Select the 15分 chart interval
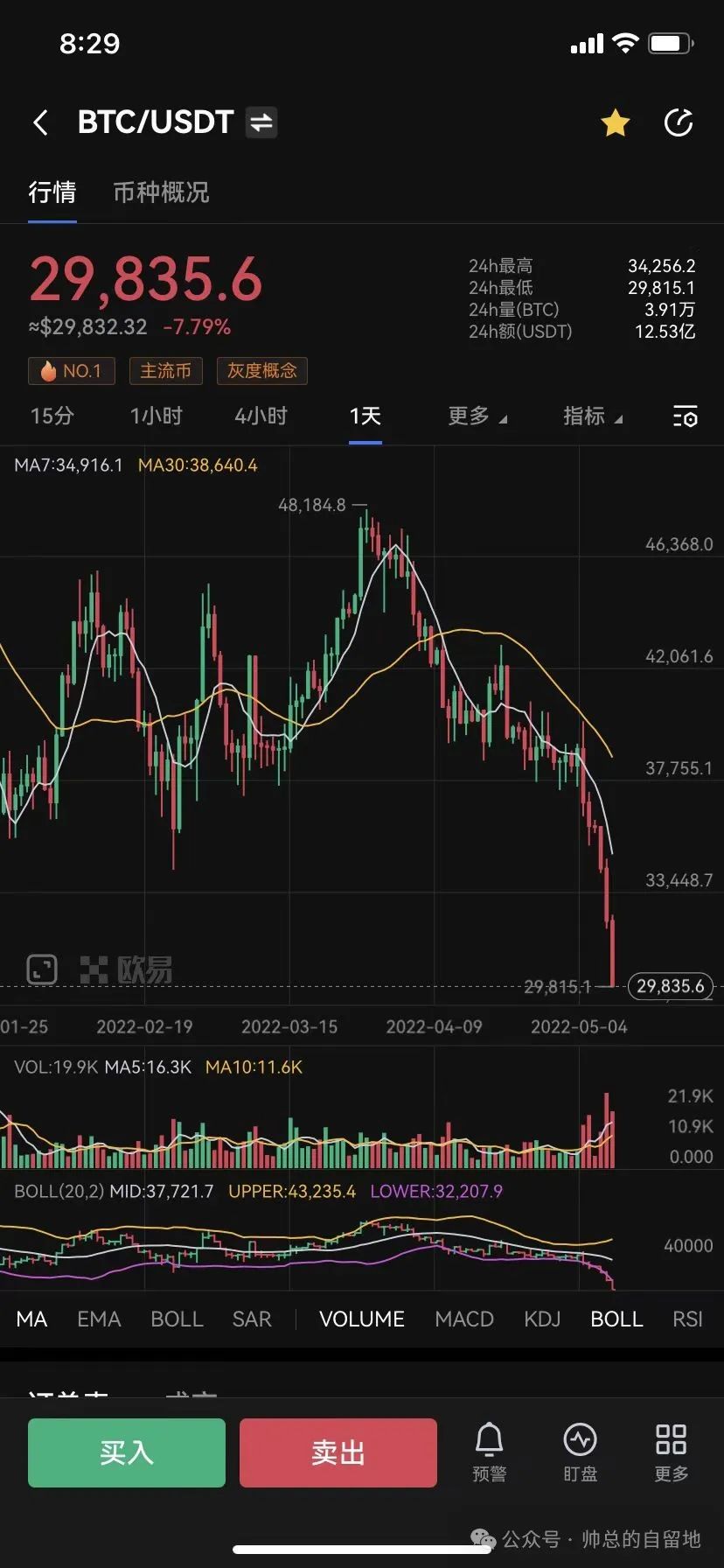 coord(52,416)
